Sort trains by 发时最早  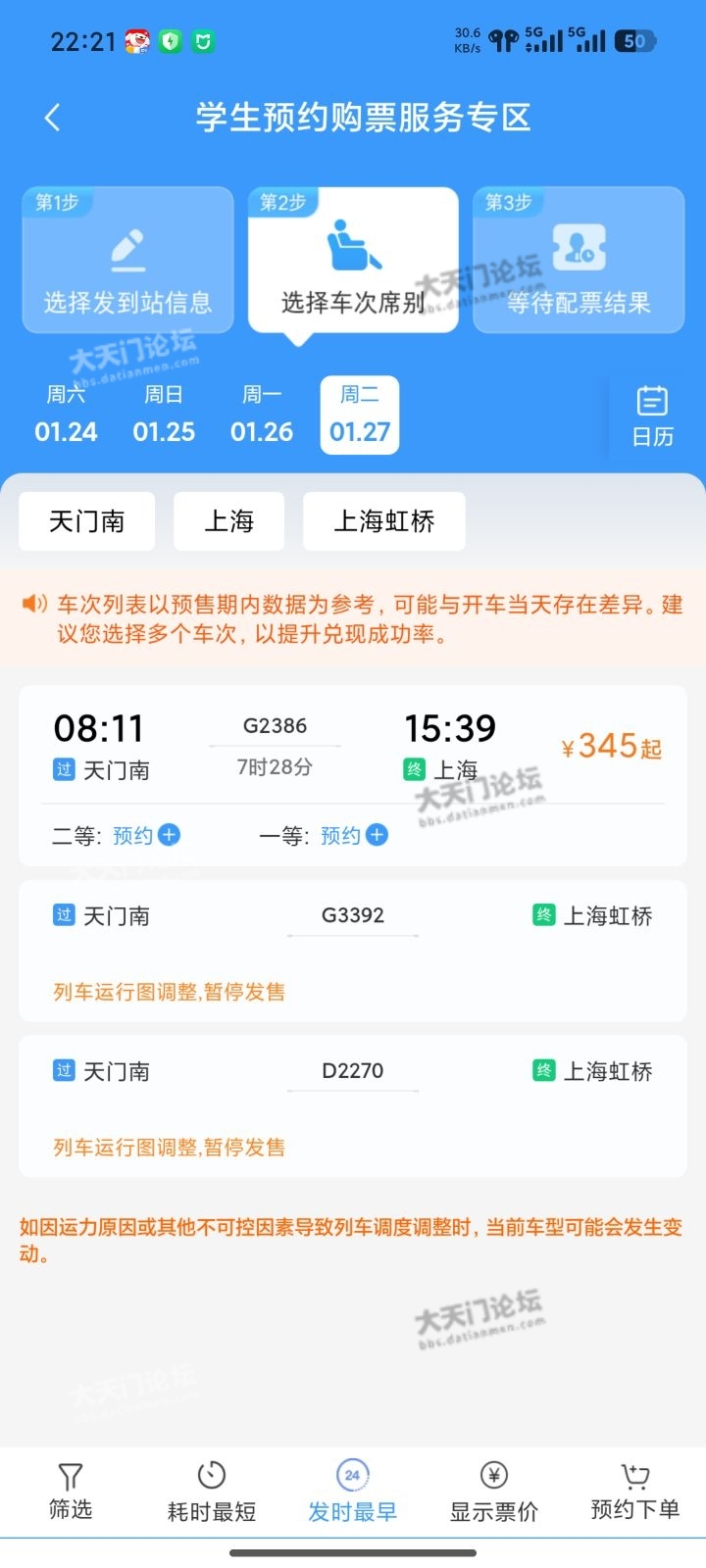pos(353,1492)
